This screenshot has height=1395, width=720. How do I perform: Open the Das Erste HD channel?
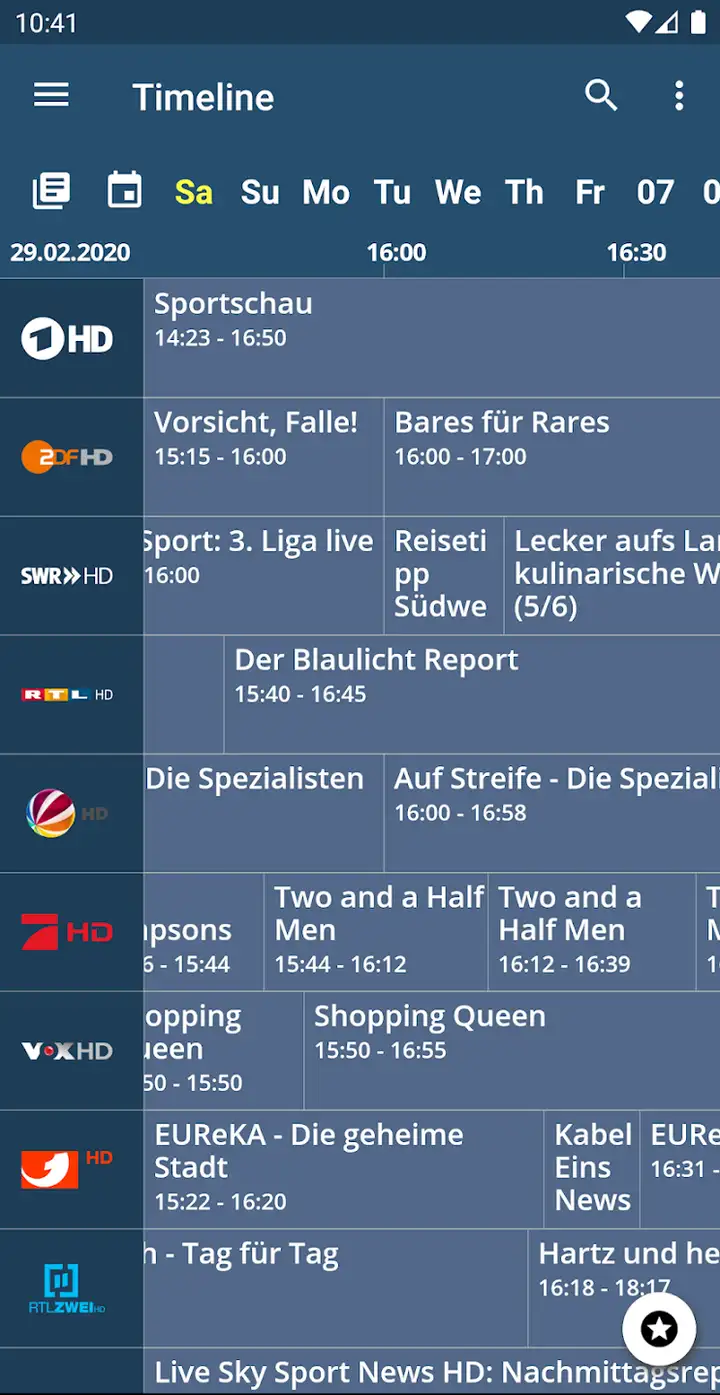pyautogui.click(x=71, y=338)
